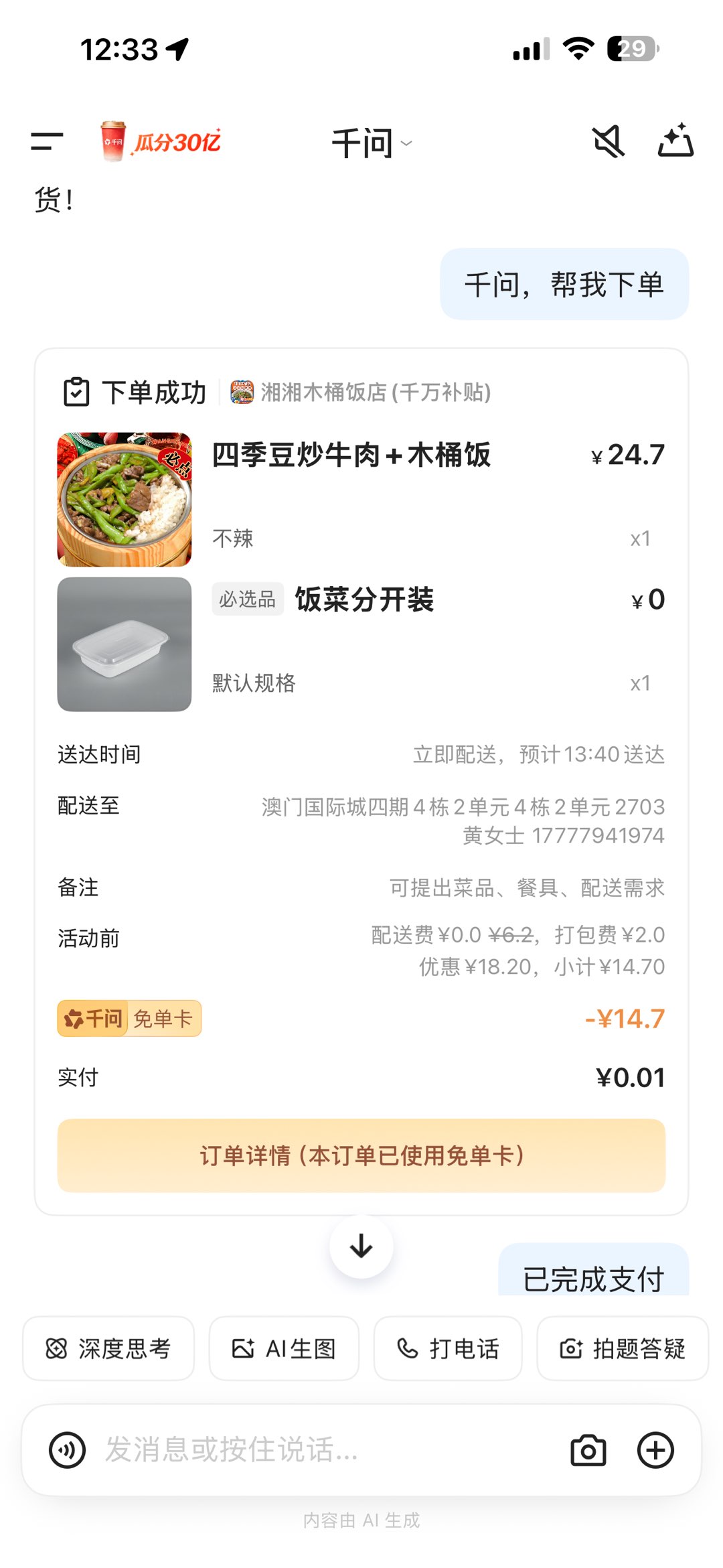The width and height of the screenshot is (723, 1568).
Task: Open the share icon at top right
Action: point(676,141)
